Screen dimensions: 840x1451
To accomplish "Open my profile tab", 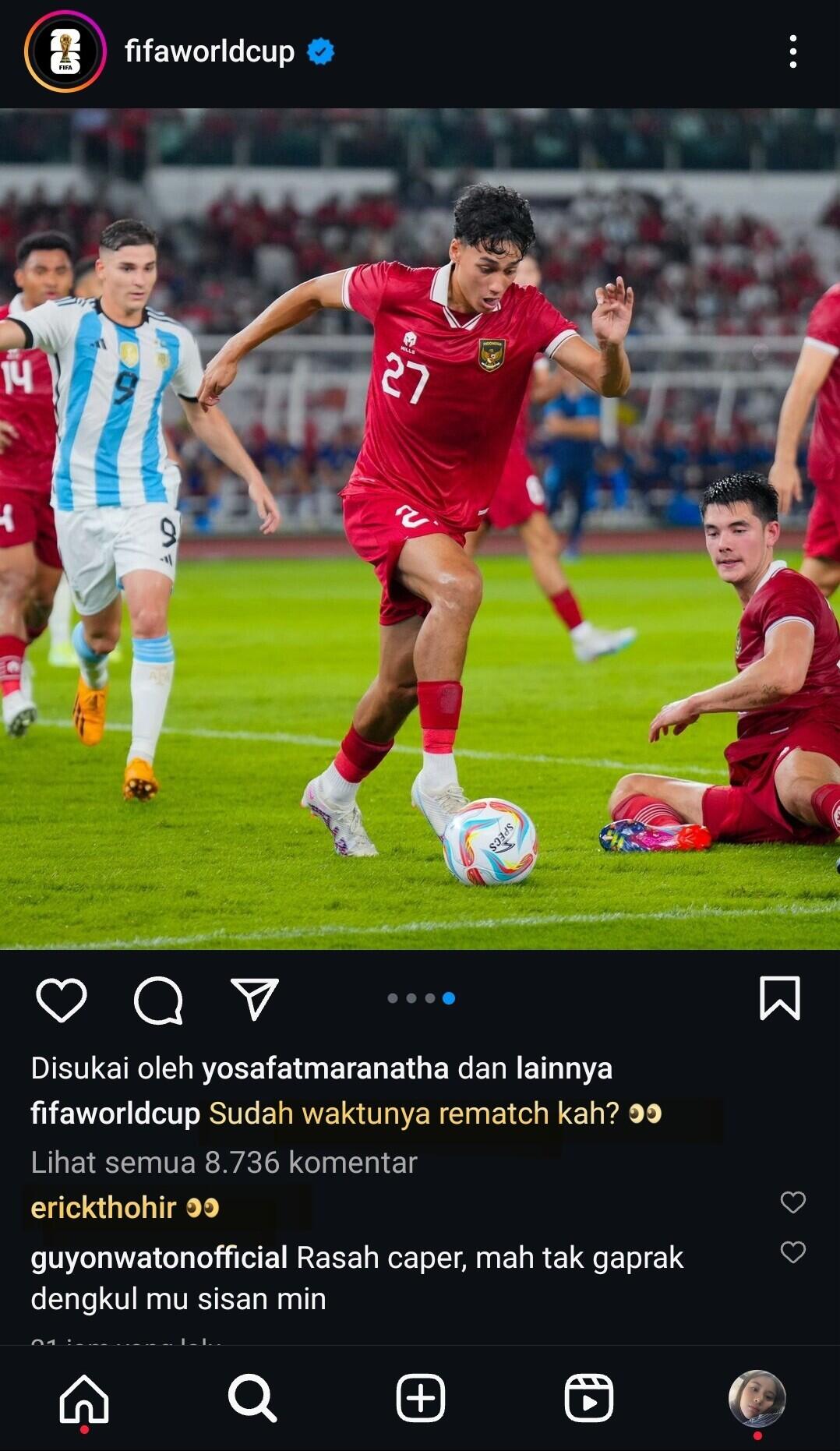I will 757,1399.
